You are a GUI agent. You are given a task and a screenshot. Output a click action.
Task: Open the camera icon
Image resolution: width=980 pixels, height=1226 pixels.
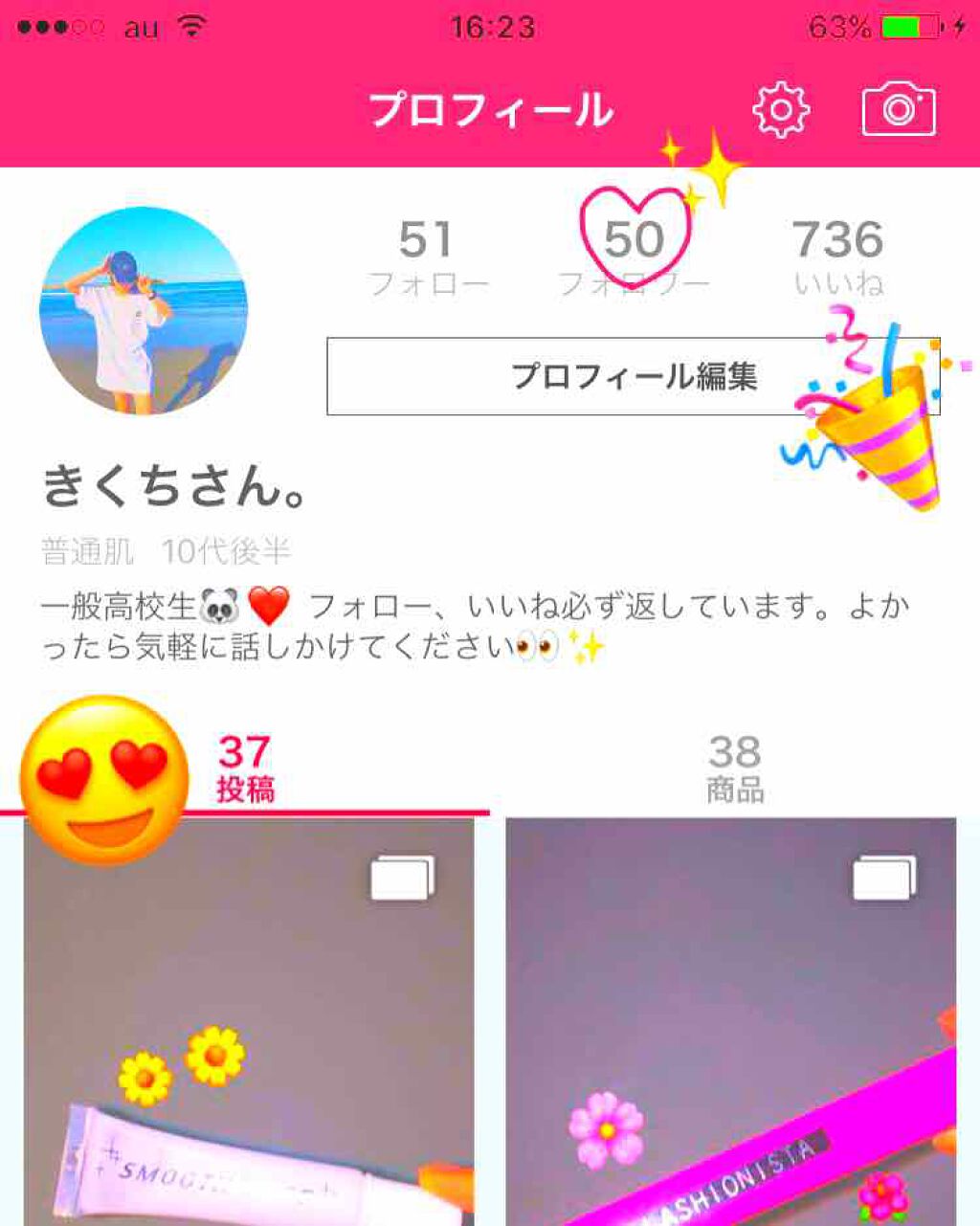point(898,109)
